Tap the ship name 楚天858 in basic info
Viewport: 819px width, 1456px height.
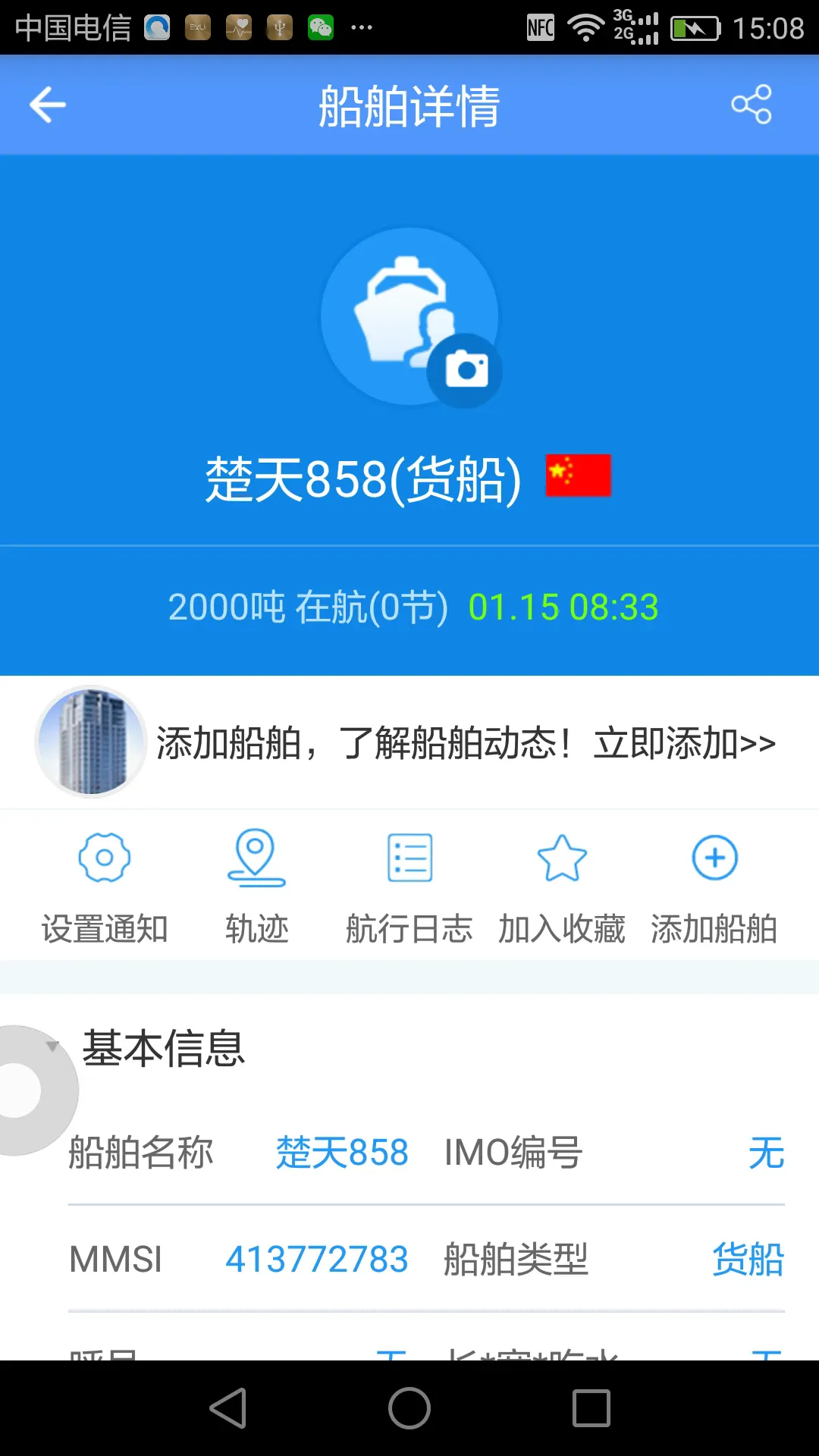point(342,1153)
